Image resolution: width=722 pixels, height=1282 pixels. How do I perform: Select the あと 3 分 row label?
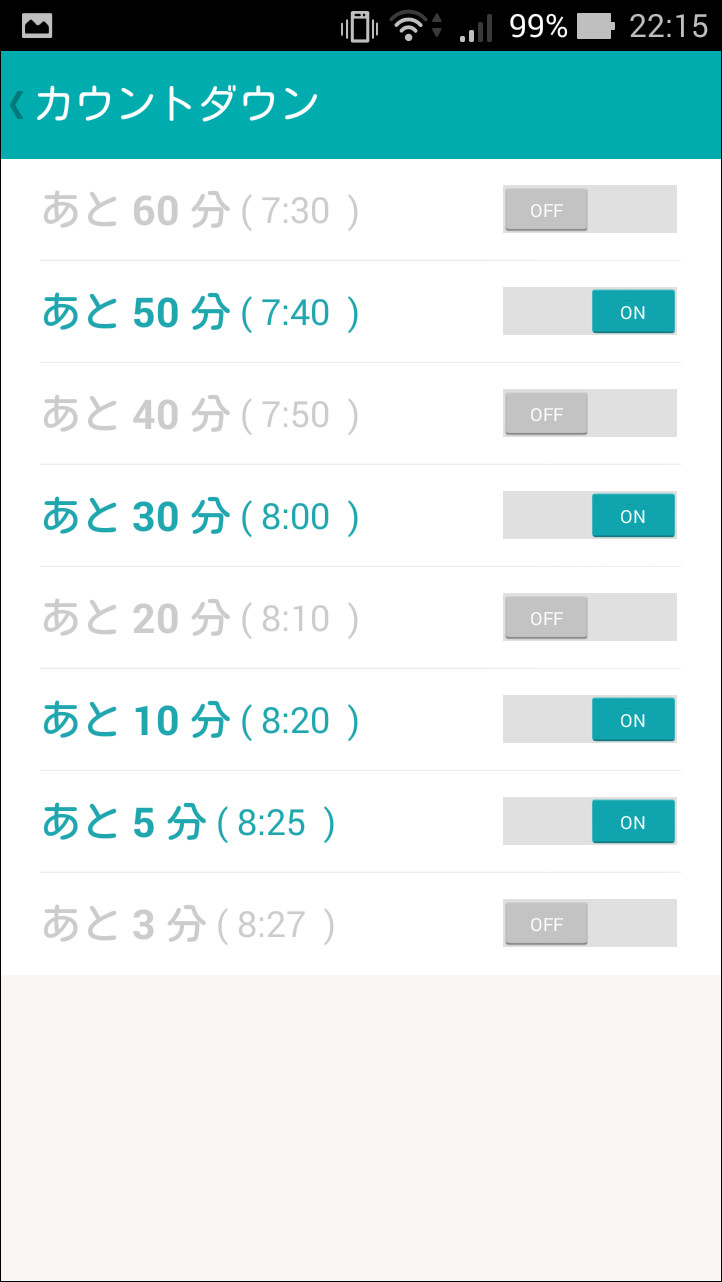click(x=120, y=923)
